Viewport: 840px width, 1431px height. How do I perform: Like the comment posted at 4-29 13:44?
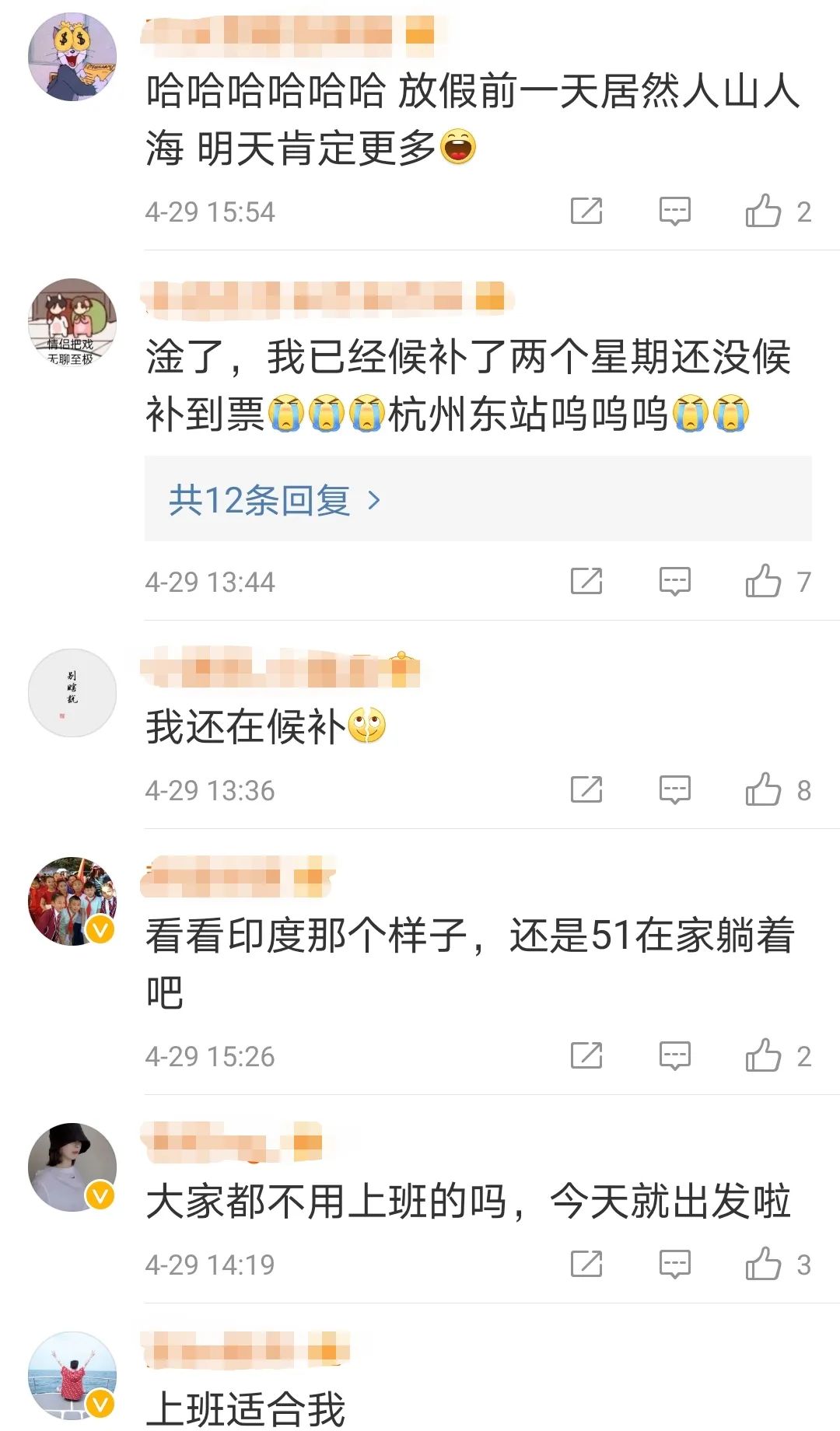point(763,581)
